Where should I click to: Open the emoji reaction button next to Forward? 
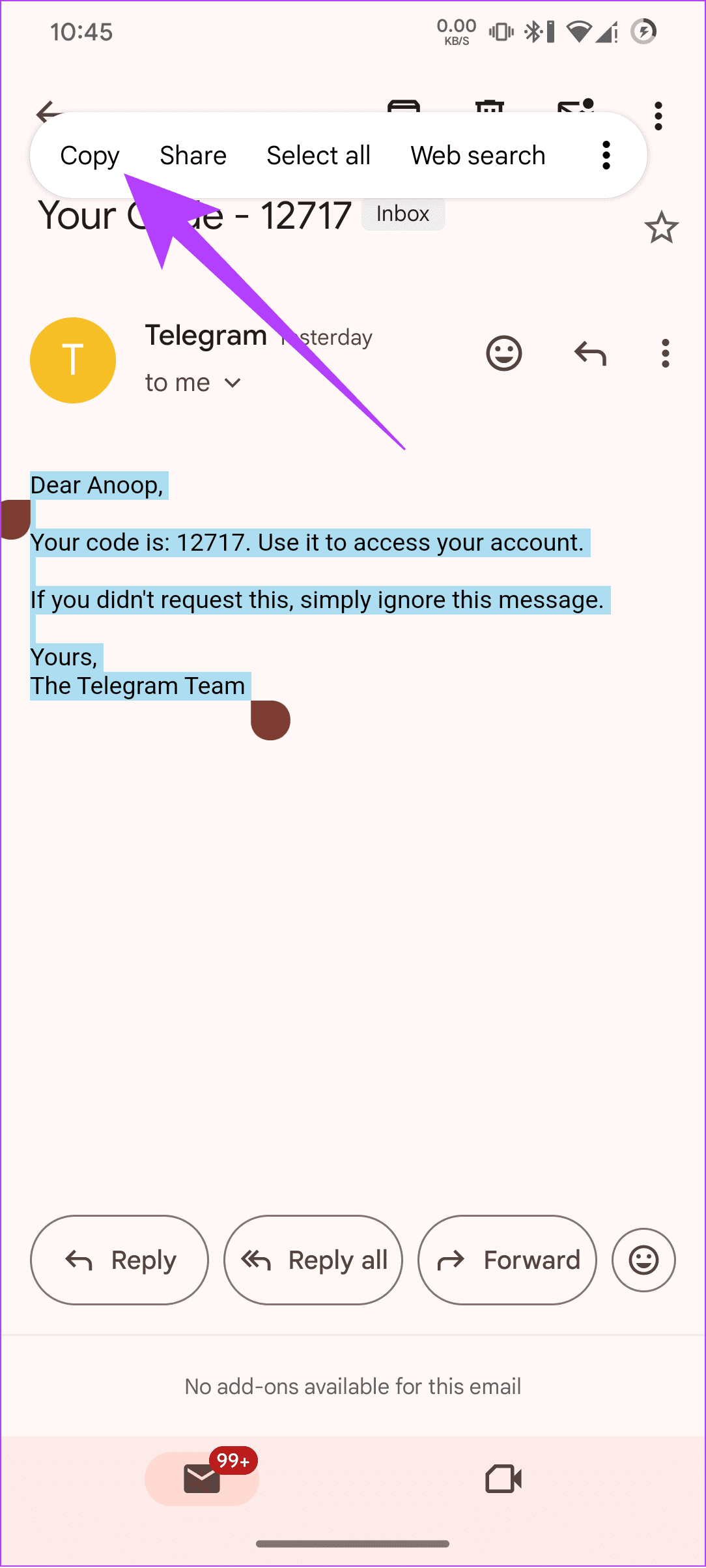click(643, 1260)
